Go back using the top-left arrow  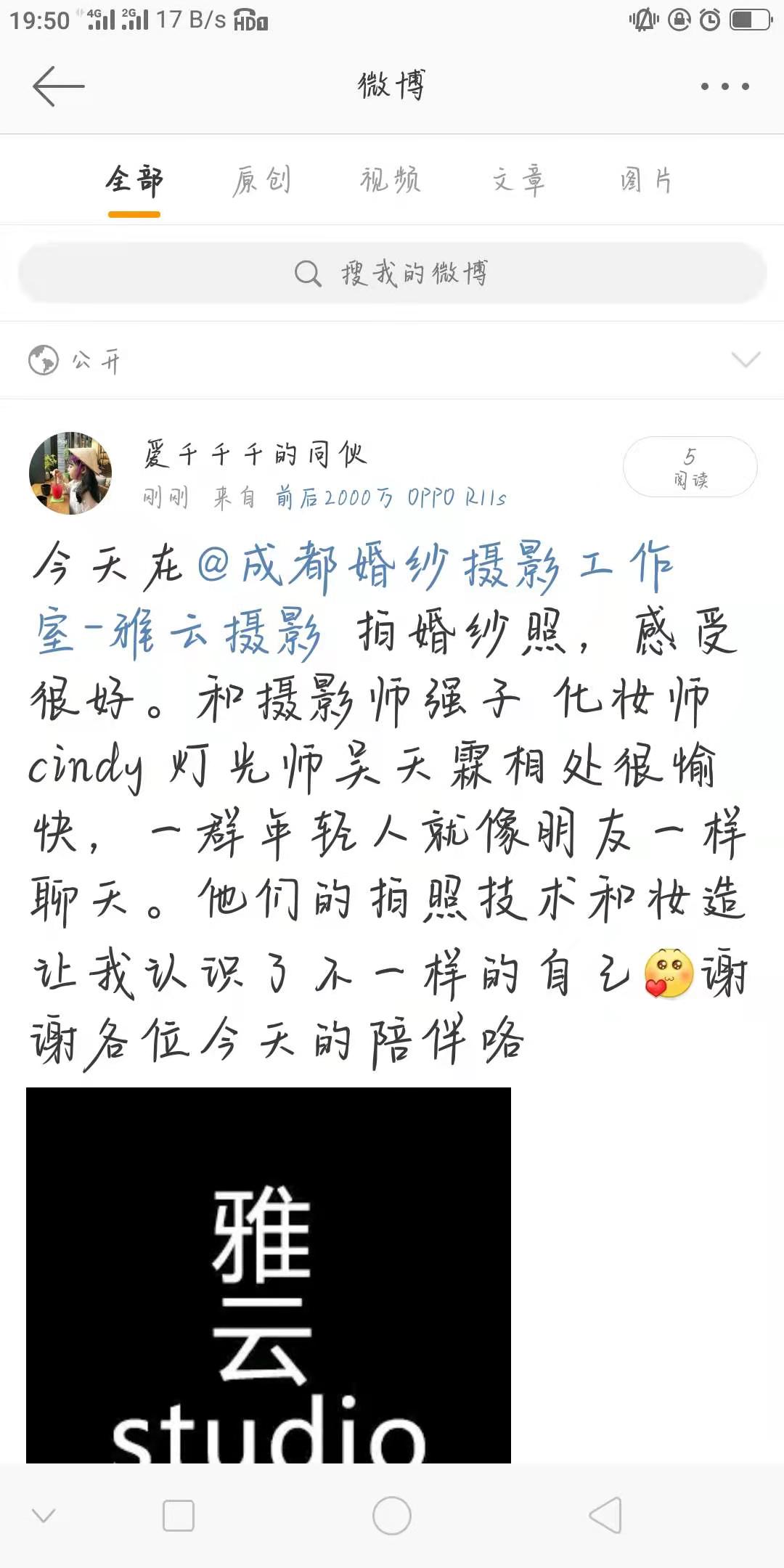58,86
